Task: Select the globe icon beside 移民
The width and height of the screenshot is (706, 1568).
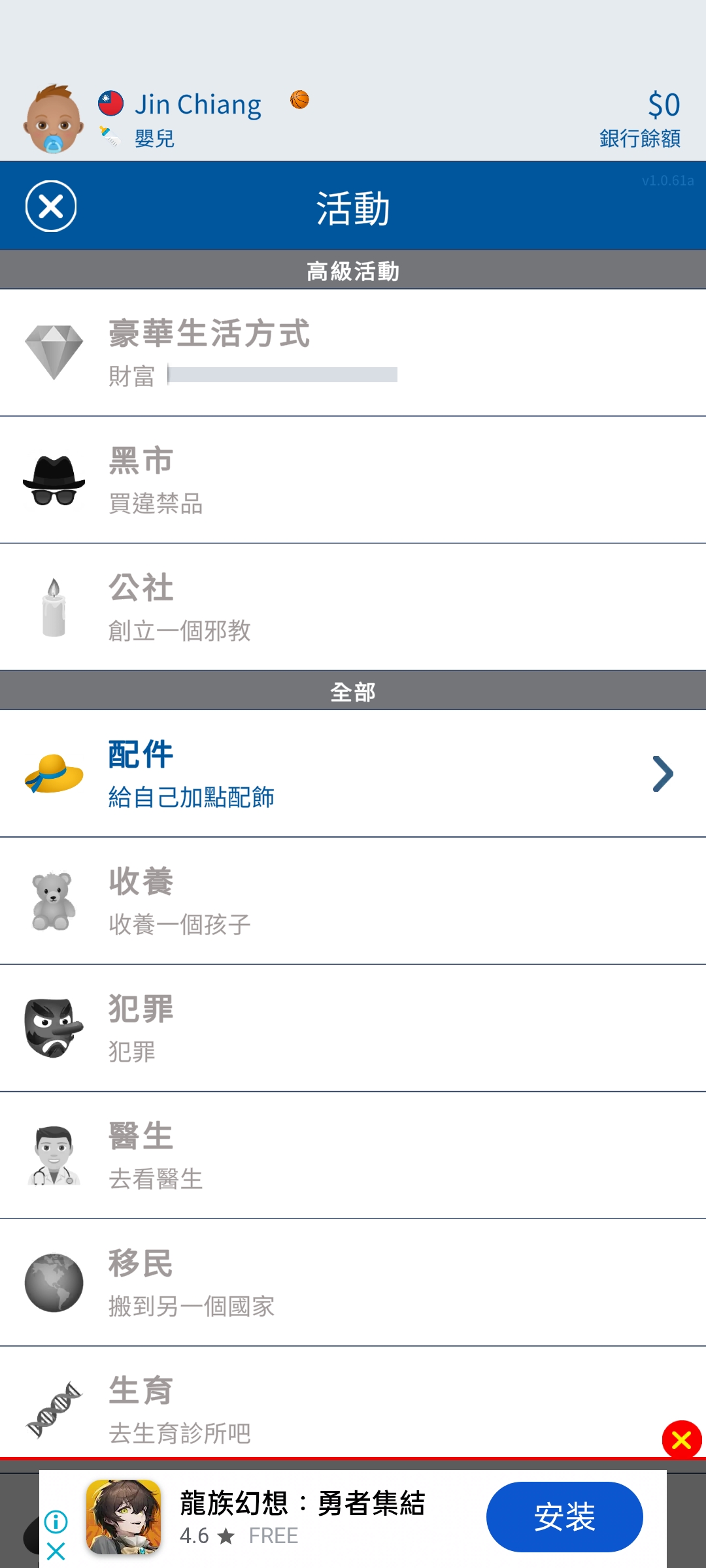Action: click(x=54, y=1282)
